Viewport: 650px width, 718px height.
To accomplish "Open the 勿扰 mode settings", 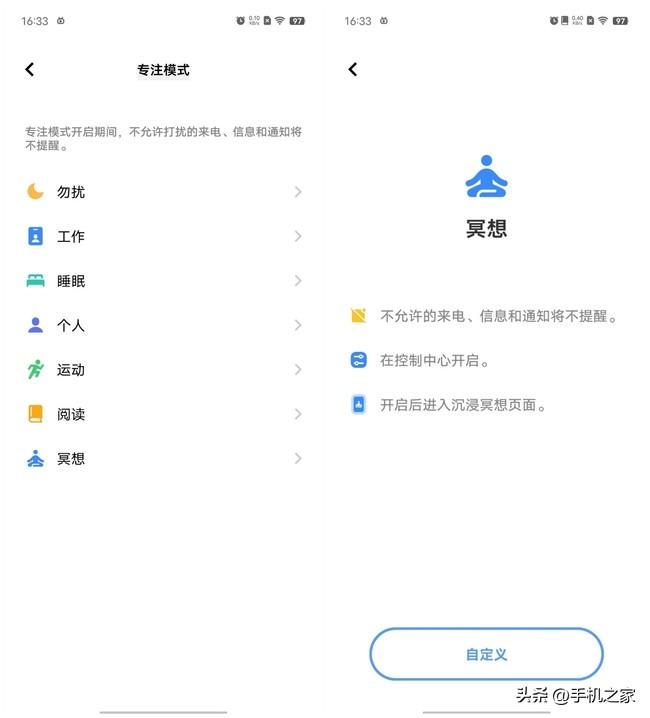I will 163,192.
